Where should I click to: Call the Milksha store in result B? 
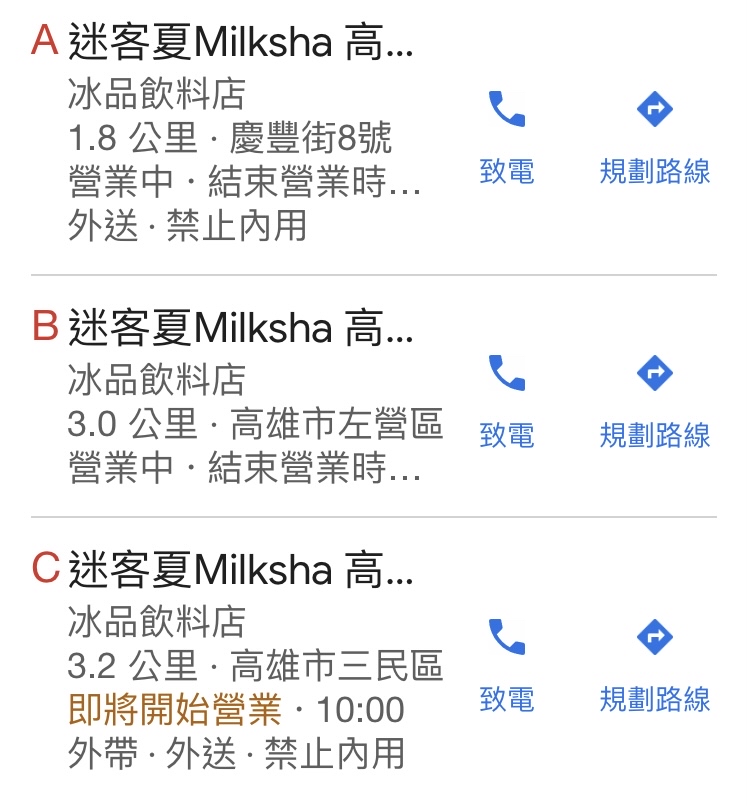[x=507, y=398]
